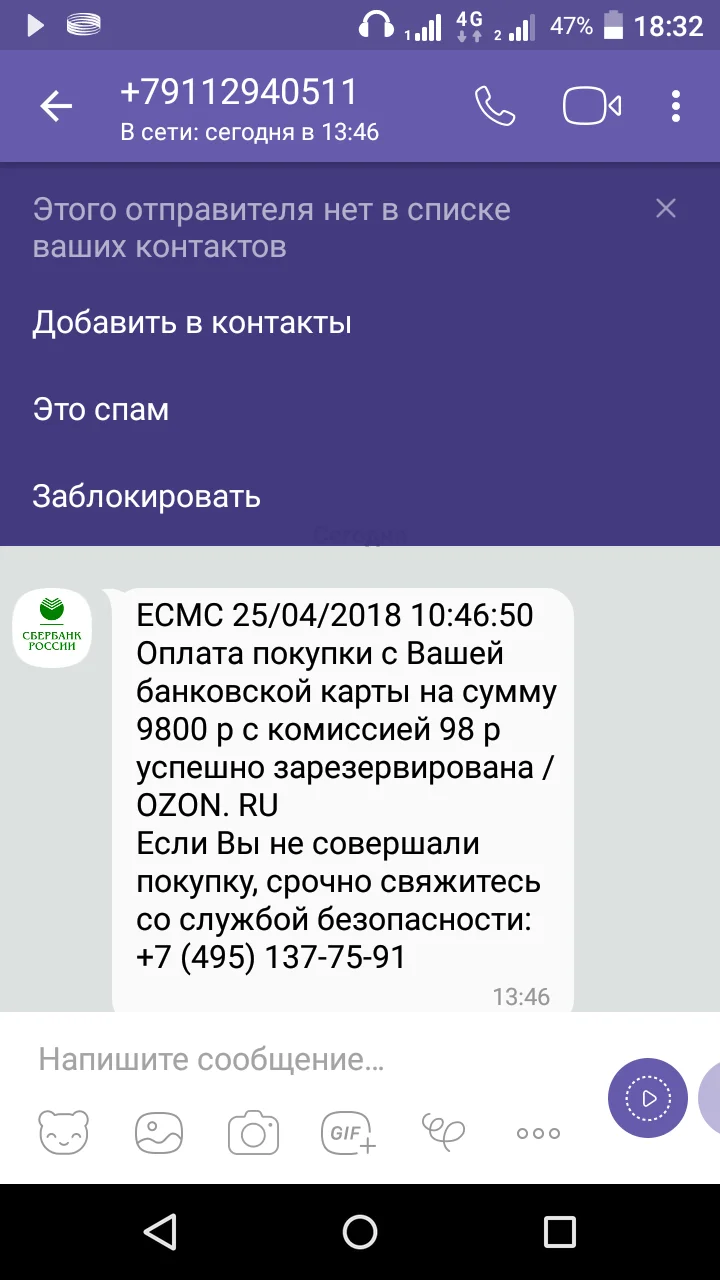Open the Sberbank avatar image
720x1280 pixels.
pos(51,629)
